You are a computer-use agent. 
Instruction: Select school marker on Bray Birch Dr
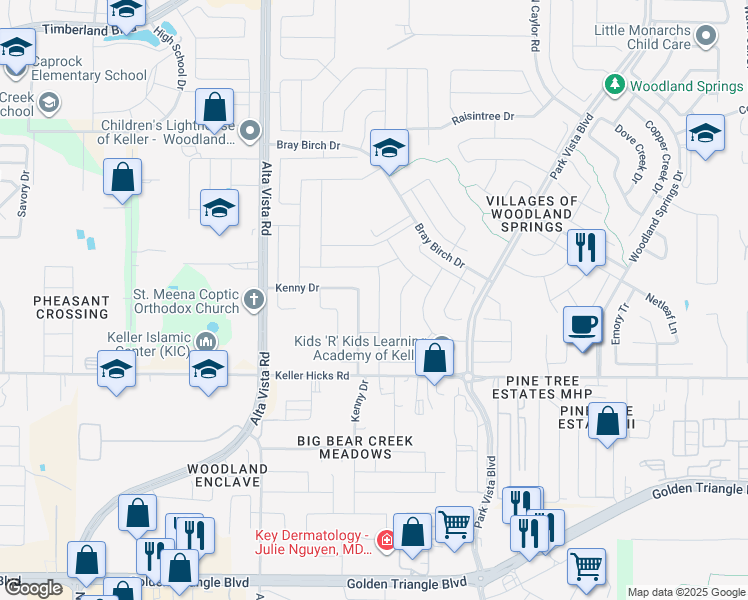tap(388, 150)
